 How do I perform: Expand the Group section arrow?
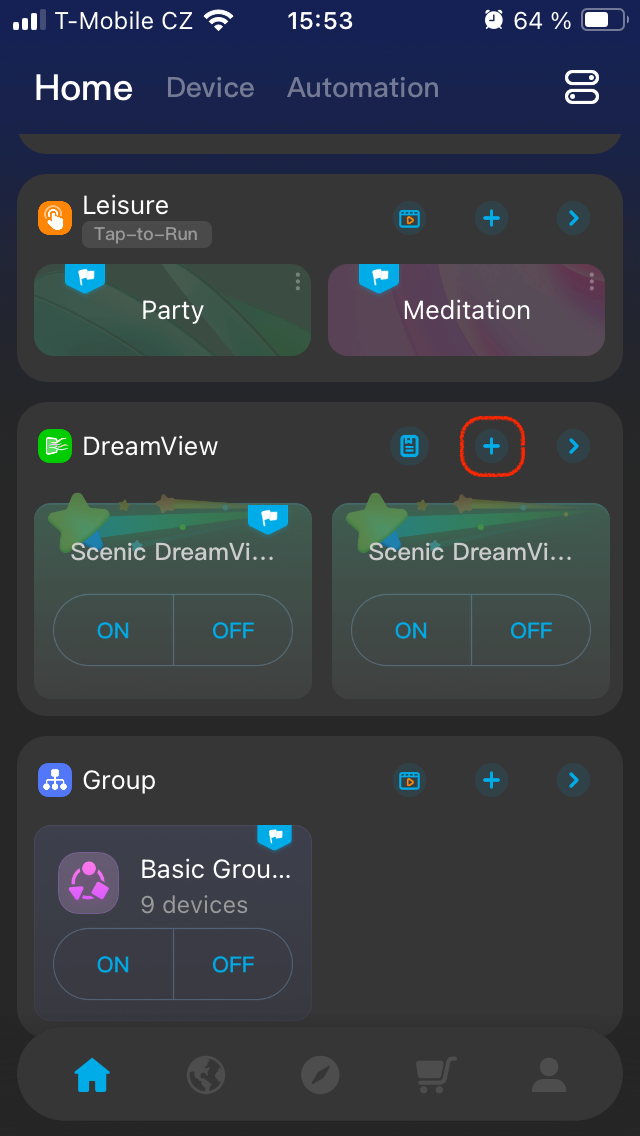573,780
